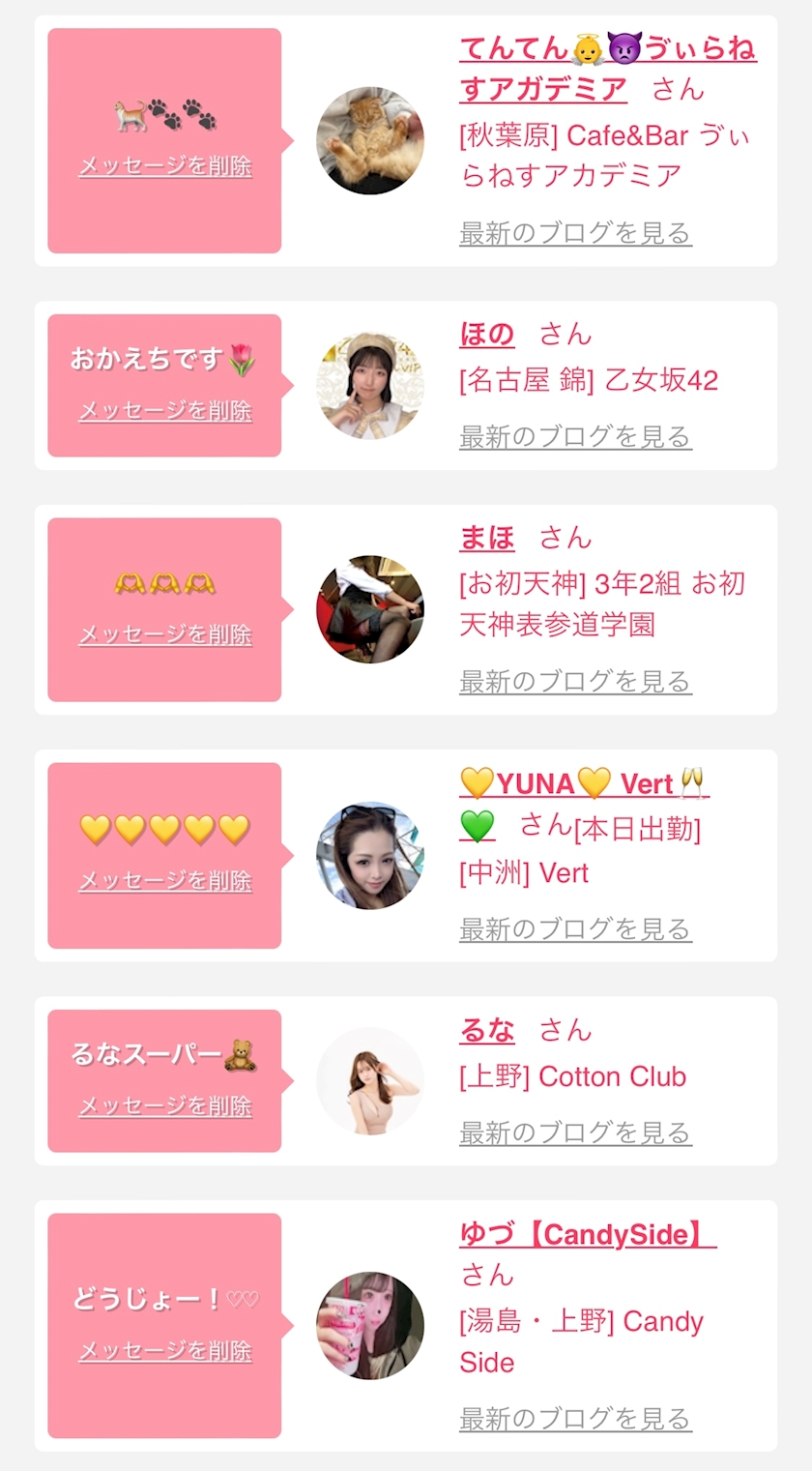View ゆづ's latest blog
The width and height of the screenshot is (812, 1471).
575,1419
